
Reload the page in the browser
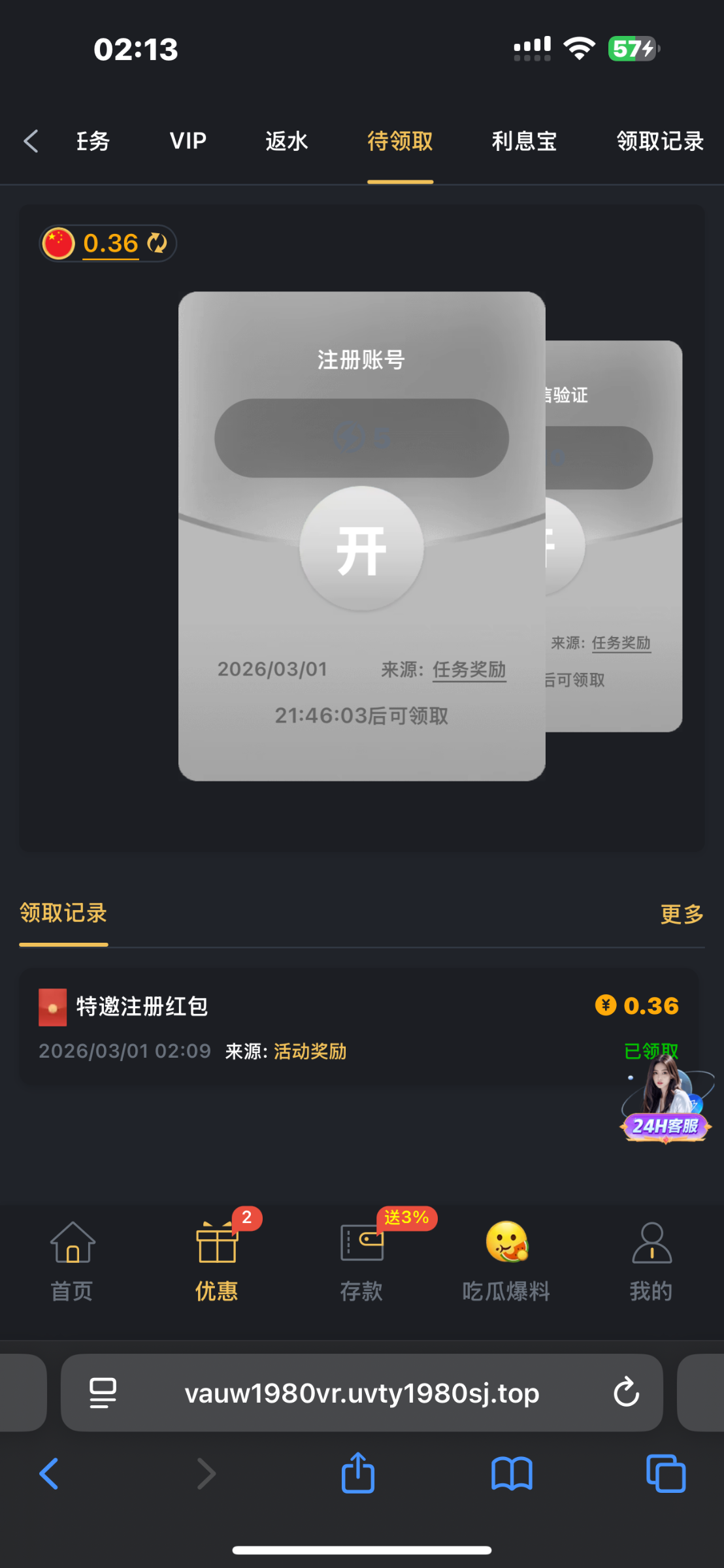click(x=626, y=1392)
